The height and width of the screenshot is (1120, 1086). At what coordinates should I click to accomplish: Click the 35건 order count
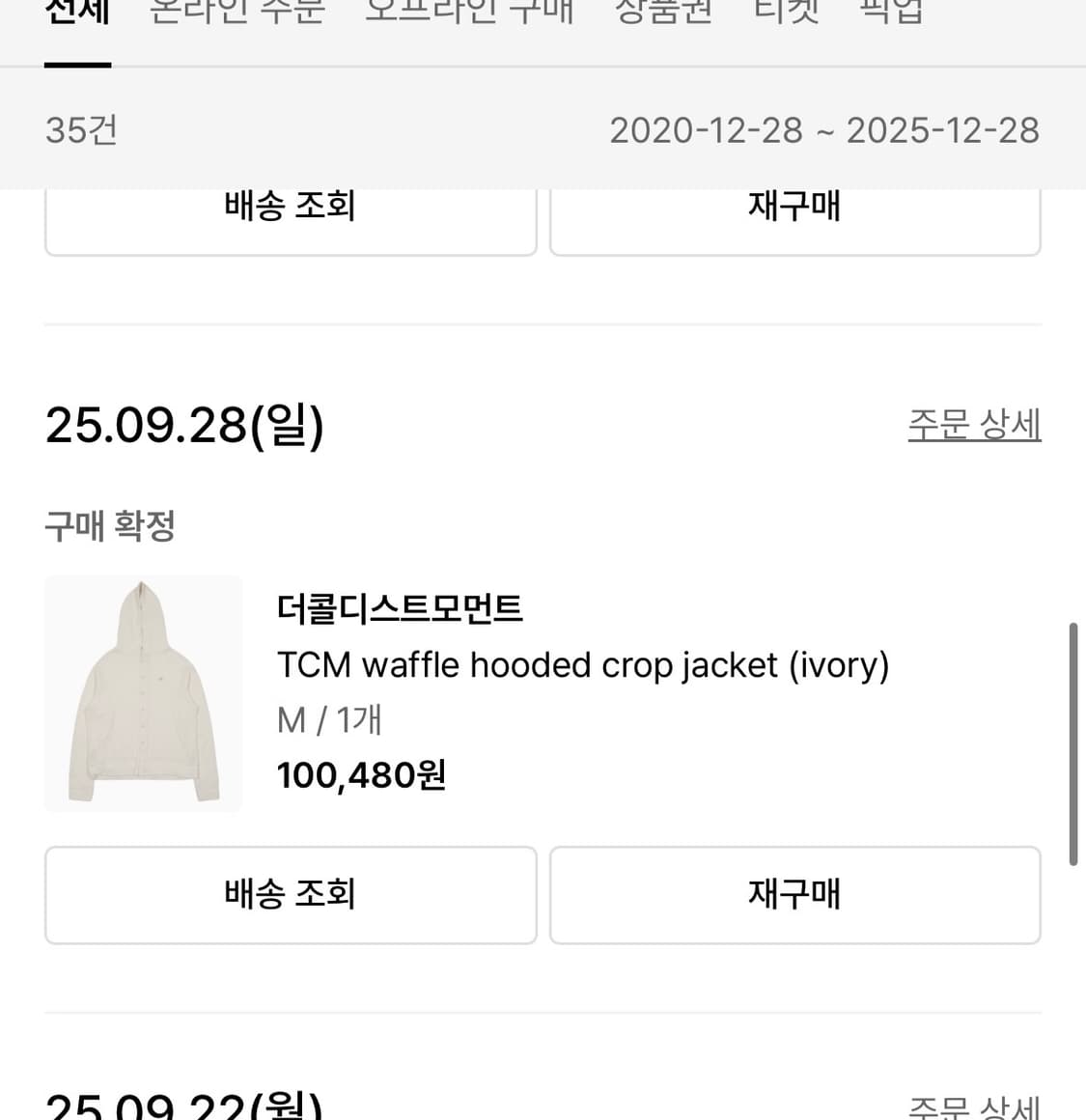tap(81, 129)
